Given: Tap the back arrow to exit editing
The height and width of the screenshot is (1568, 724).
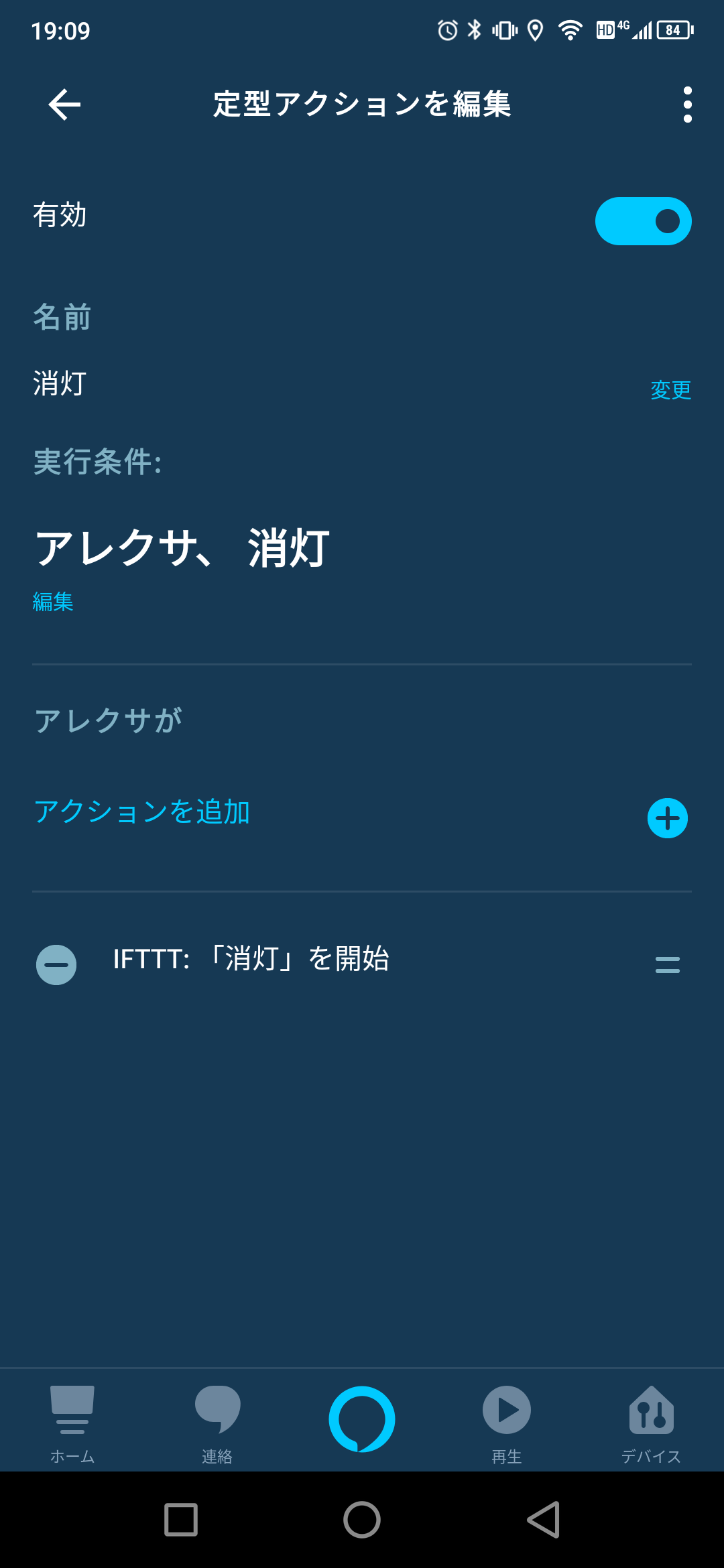Looking at the screenshot, I should (63, 105).
